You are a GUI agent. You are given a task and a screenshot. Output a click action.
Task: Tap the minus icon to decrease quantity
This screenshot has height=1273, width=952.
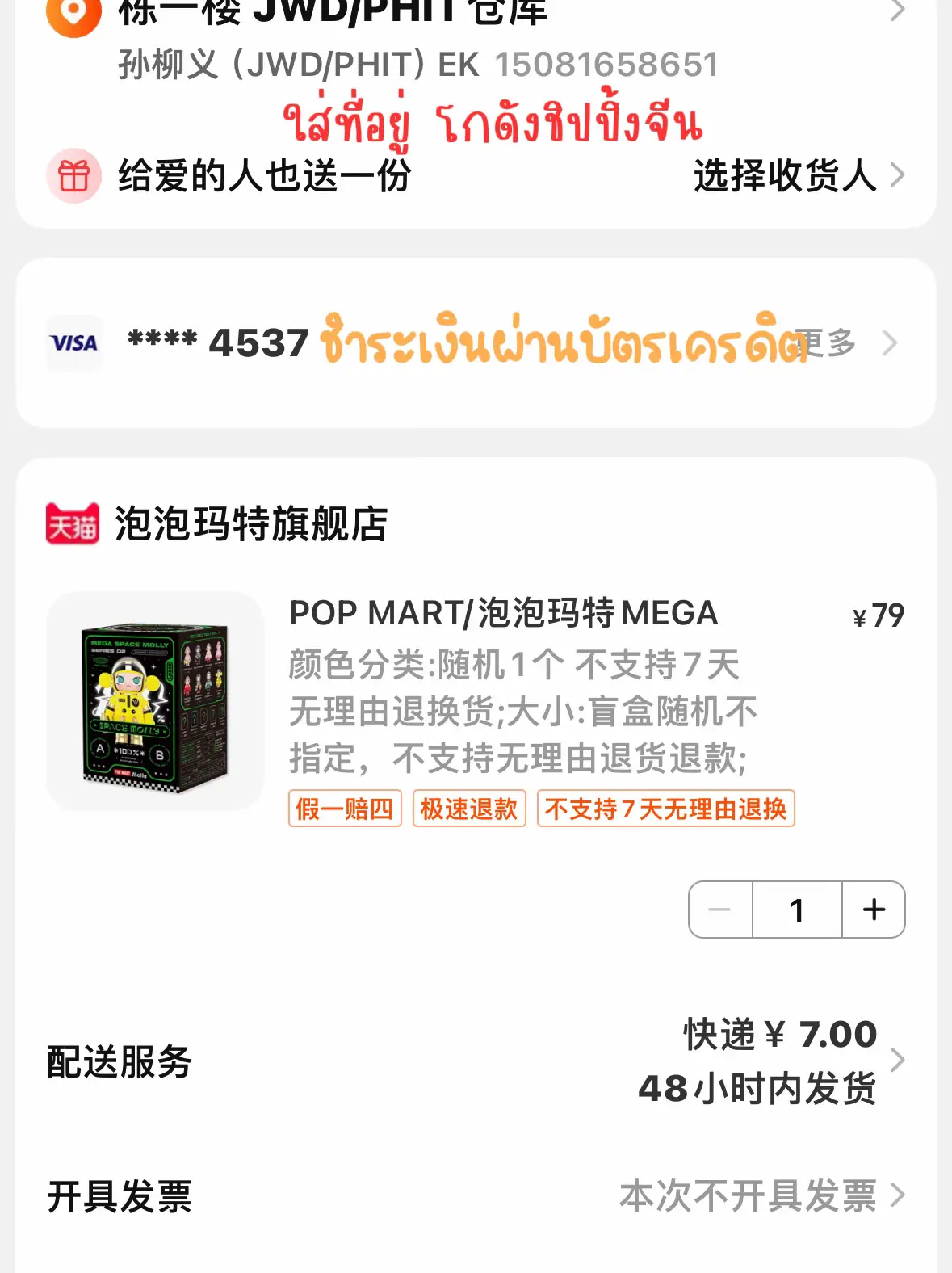point(720,910)
